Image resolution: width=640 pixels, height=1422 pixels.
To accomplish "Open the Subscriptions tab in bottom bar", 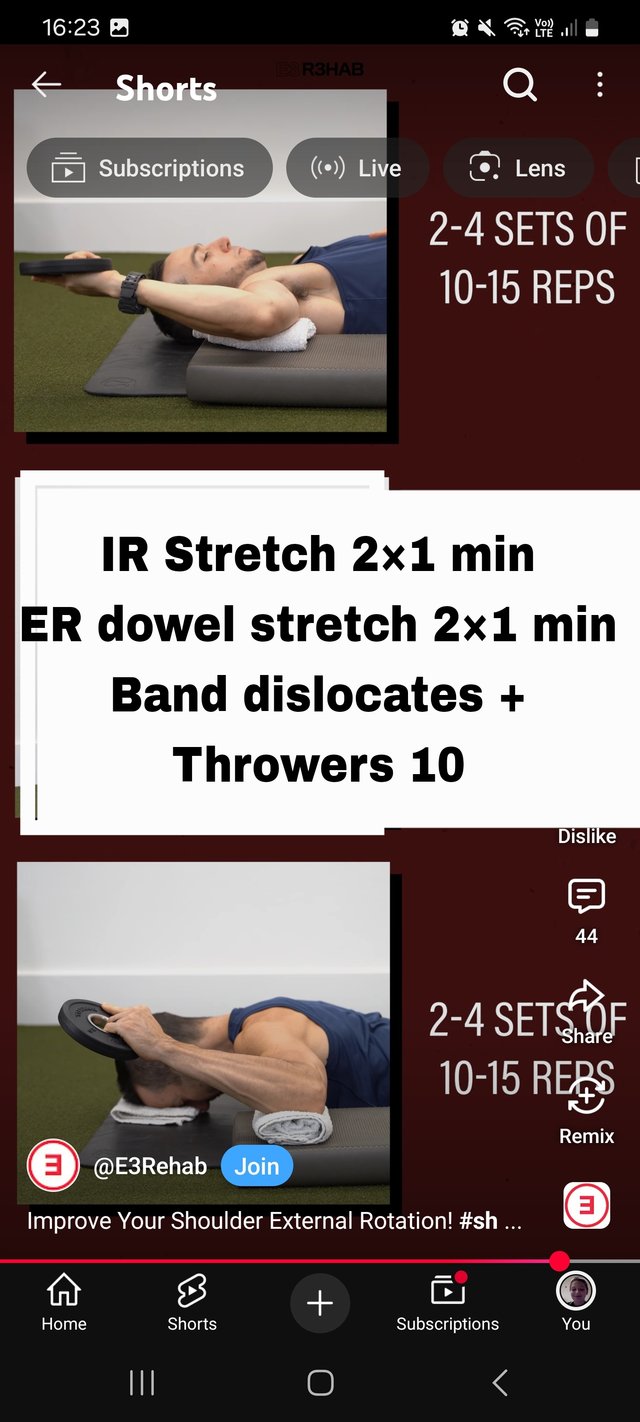I will (447, 1303).
